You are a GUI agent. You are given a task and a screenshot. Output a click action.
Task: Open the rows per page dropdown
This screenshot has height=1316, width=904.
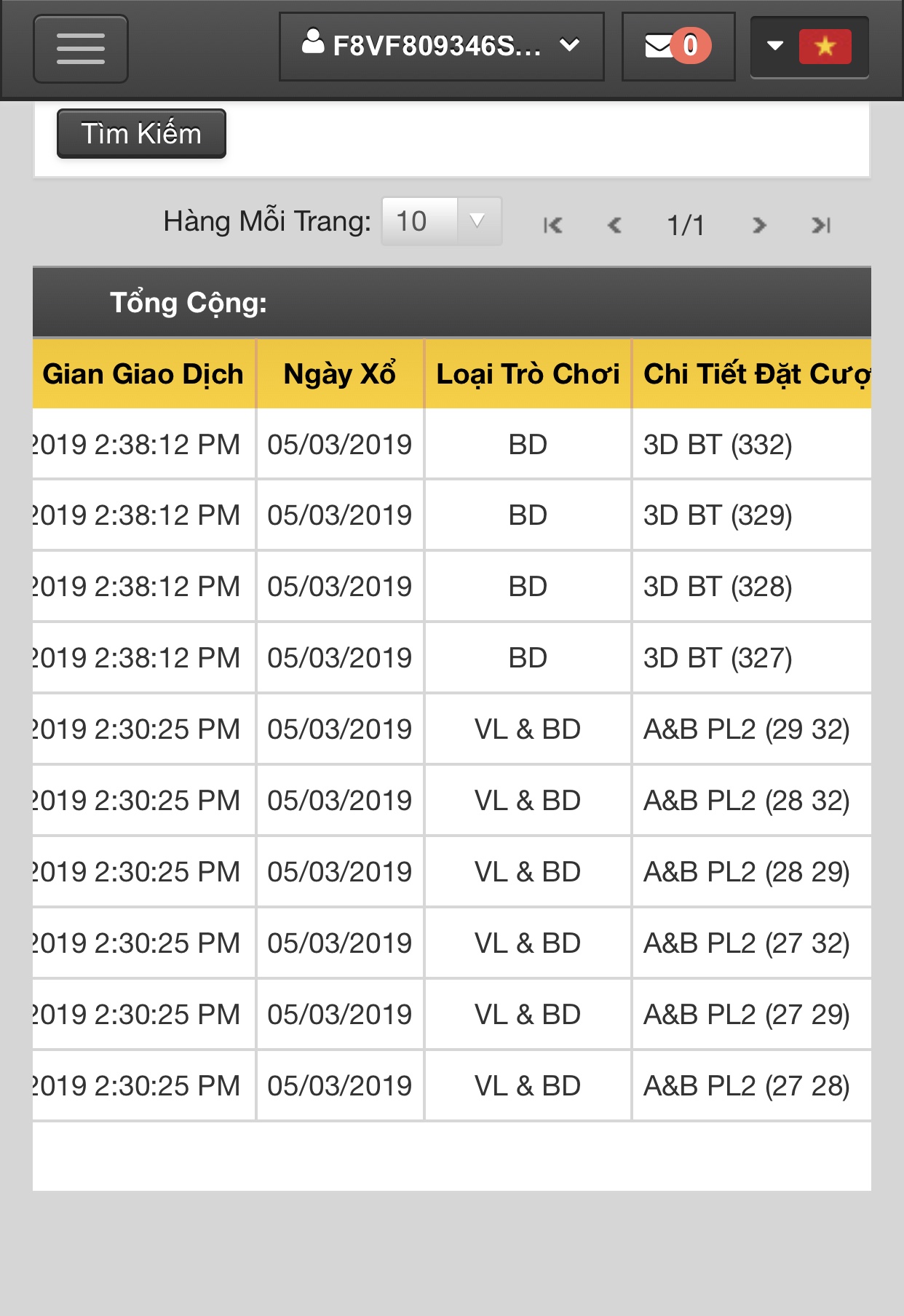[441, 221]
